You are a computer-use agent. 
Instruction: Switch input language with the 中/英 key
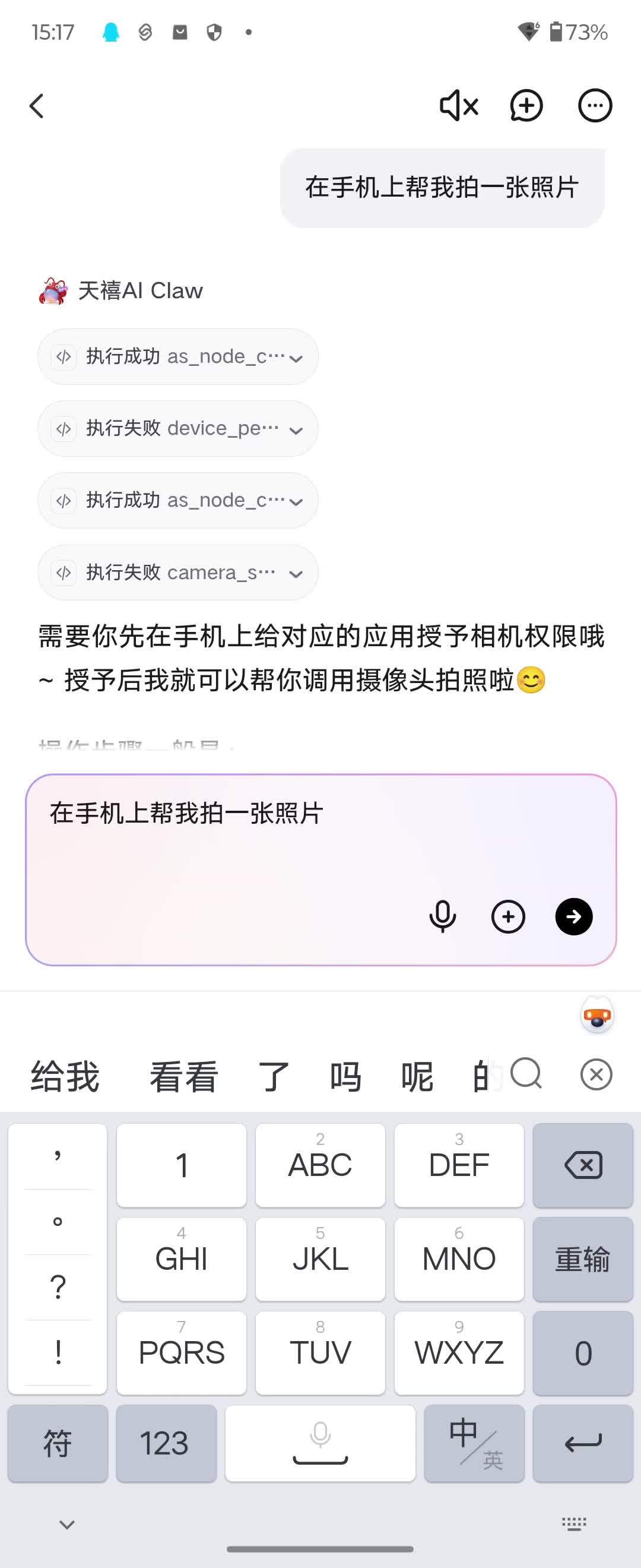point(474,1443)
